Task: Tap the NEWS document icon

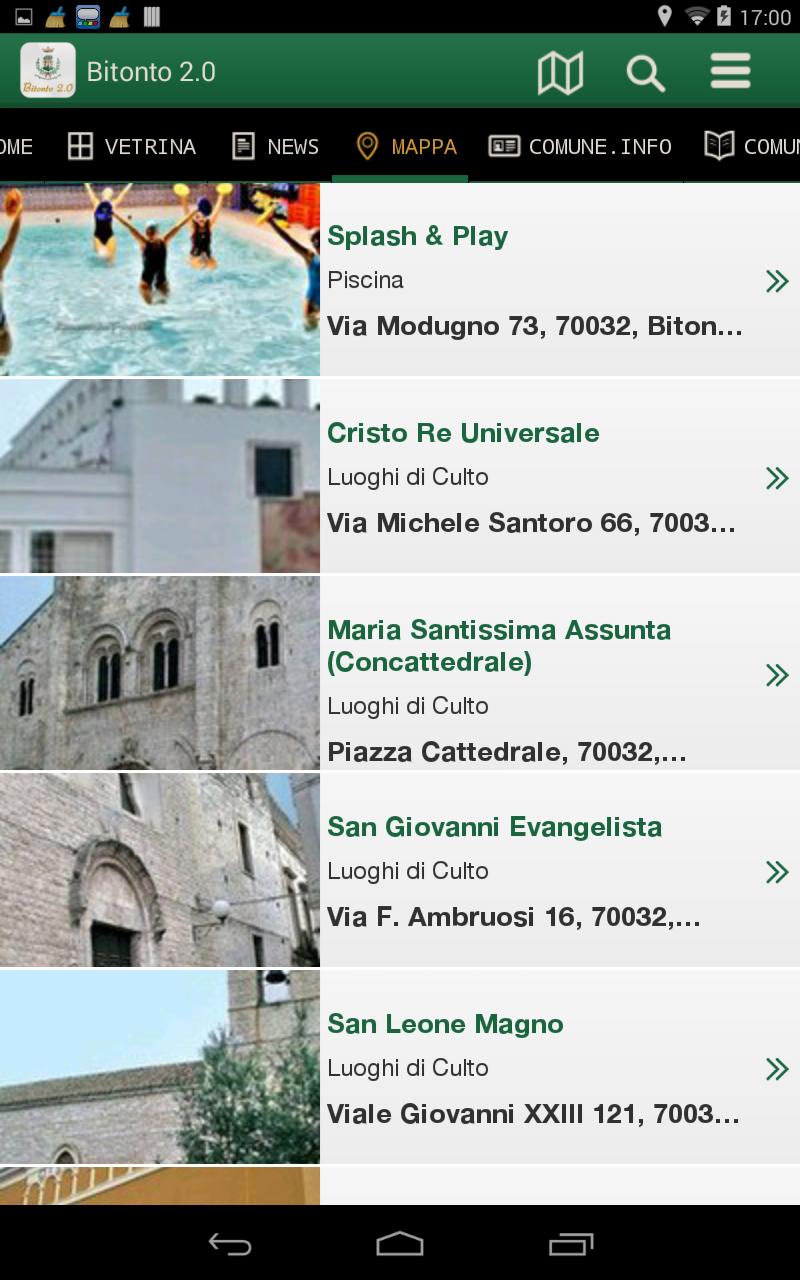Action: pos(242,146)
